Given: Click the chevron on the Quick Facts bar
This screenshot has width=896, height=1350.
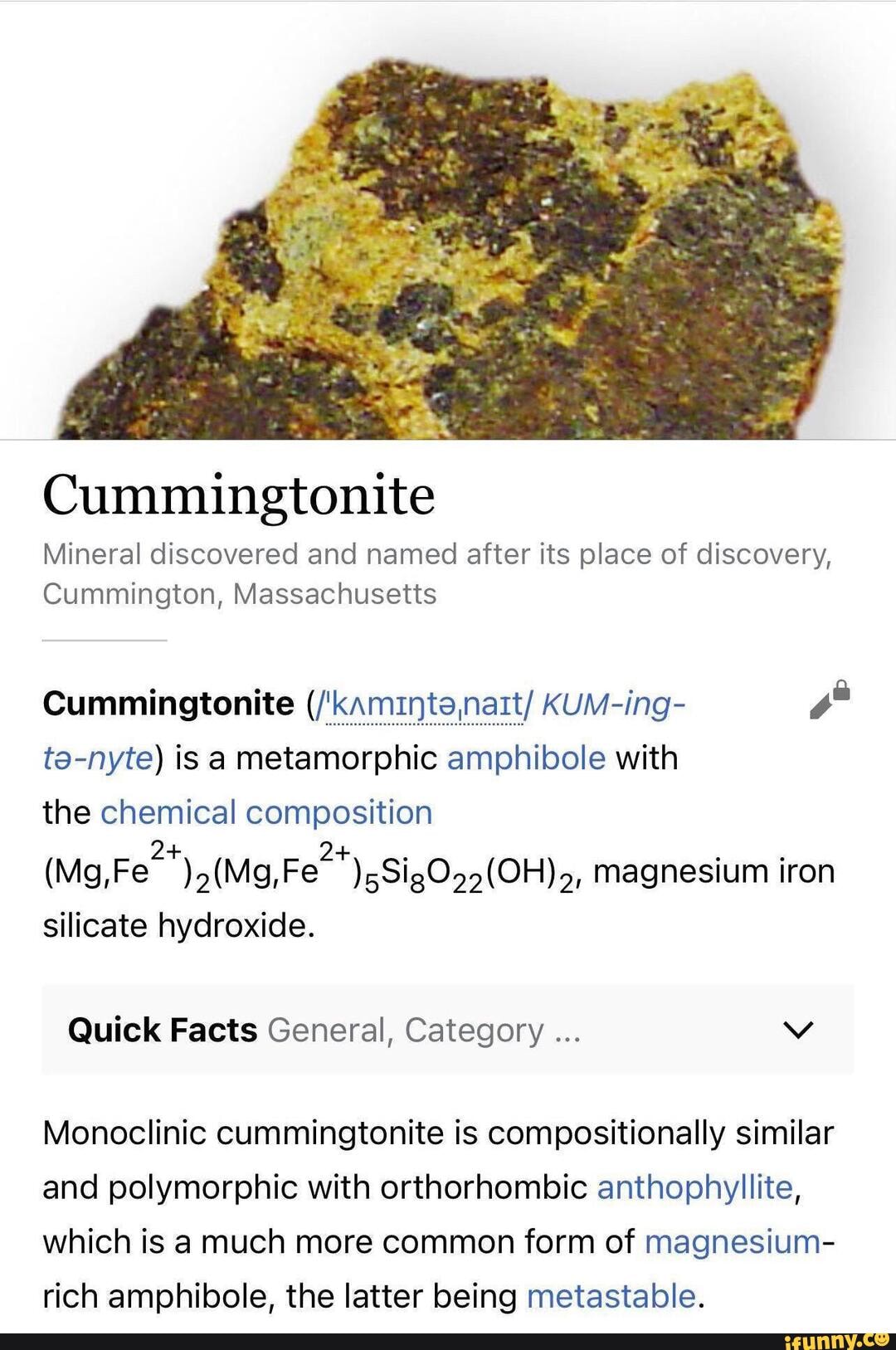Looking at the screenshot, I should pyautogui.click(x=799, y=1031).
